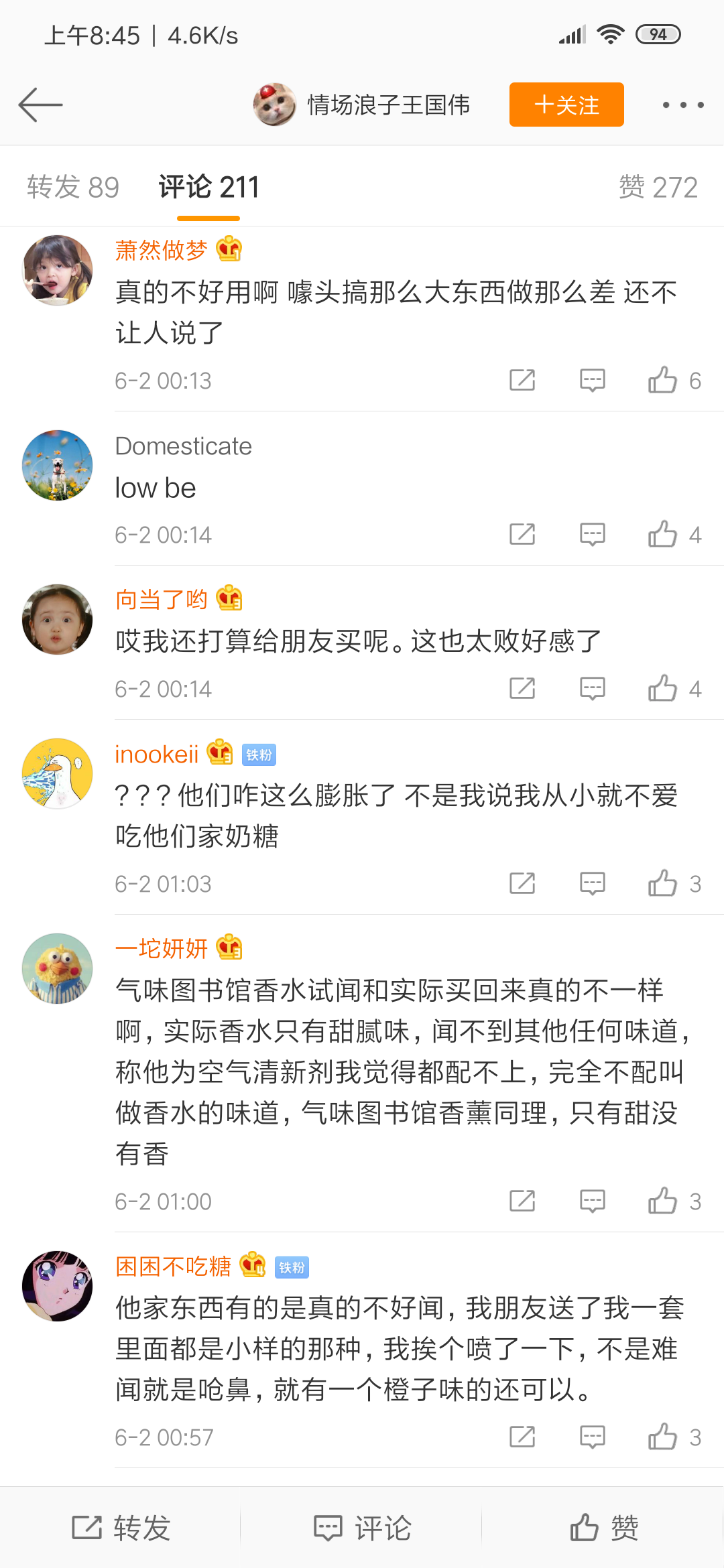Reply to Domesticate's comment
Screen dimensions: 724x1568
coord(592,534)
